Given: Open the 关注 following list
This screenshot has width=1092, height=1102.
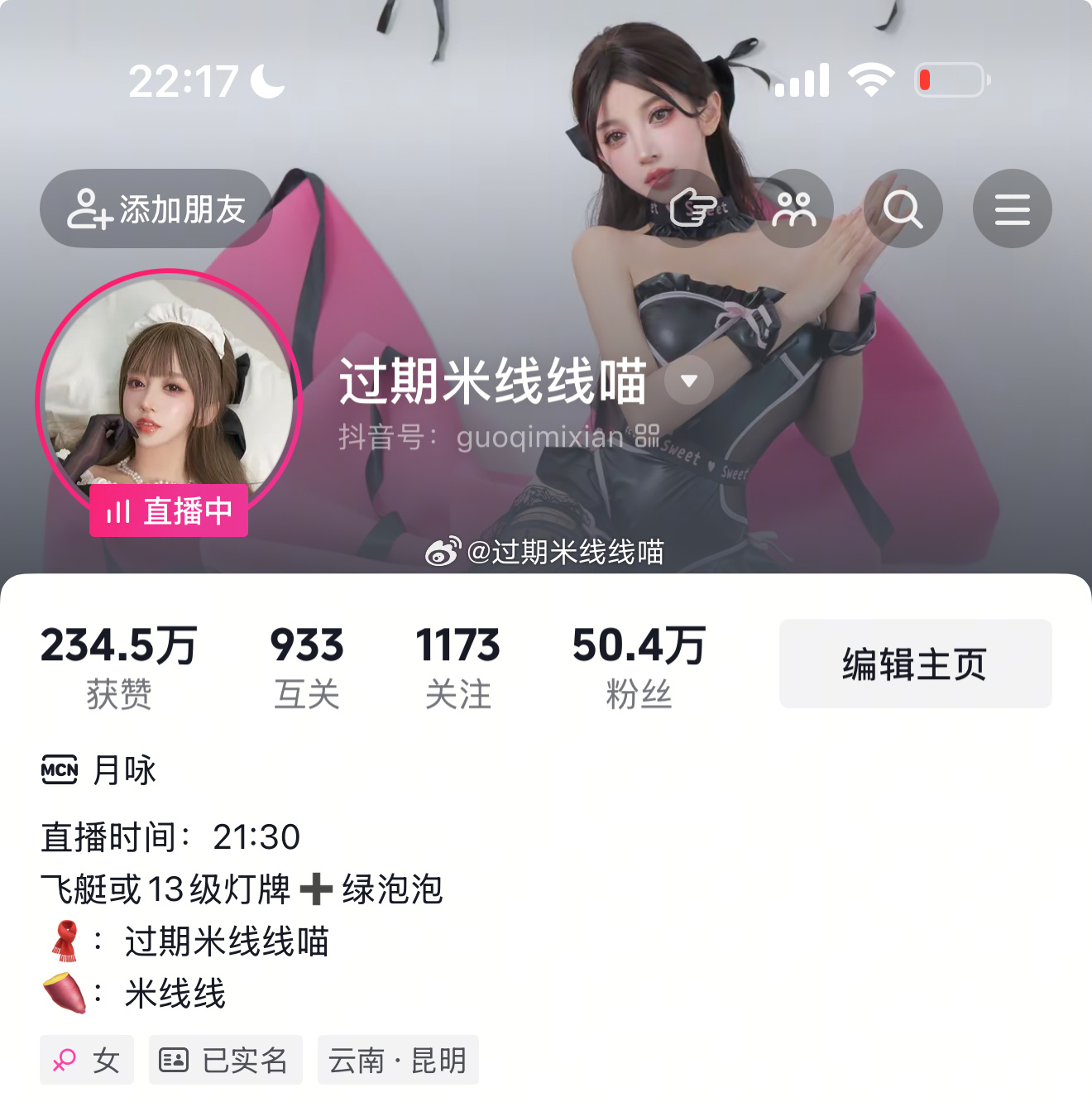Looking at the screenshot, I should [x=457, y=665].
